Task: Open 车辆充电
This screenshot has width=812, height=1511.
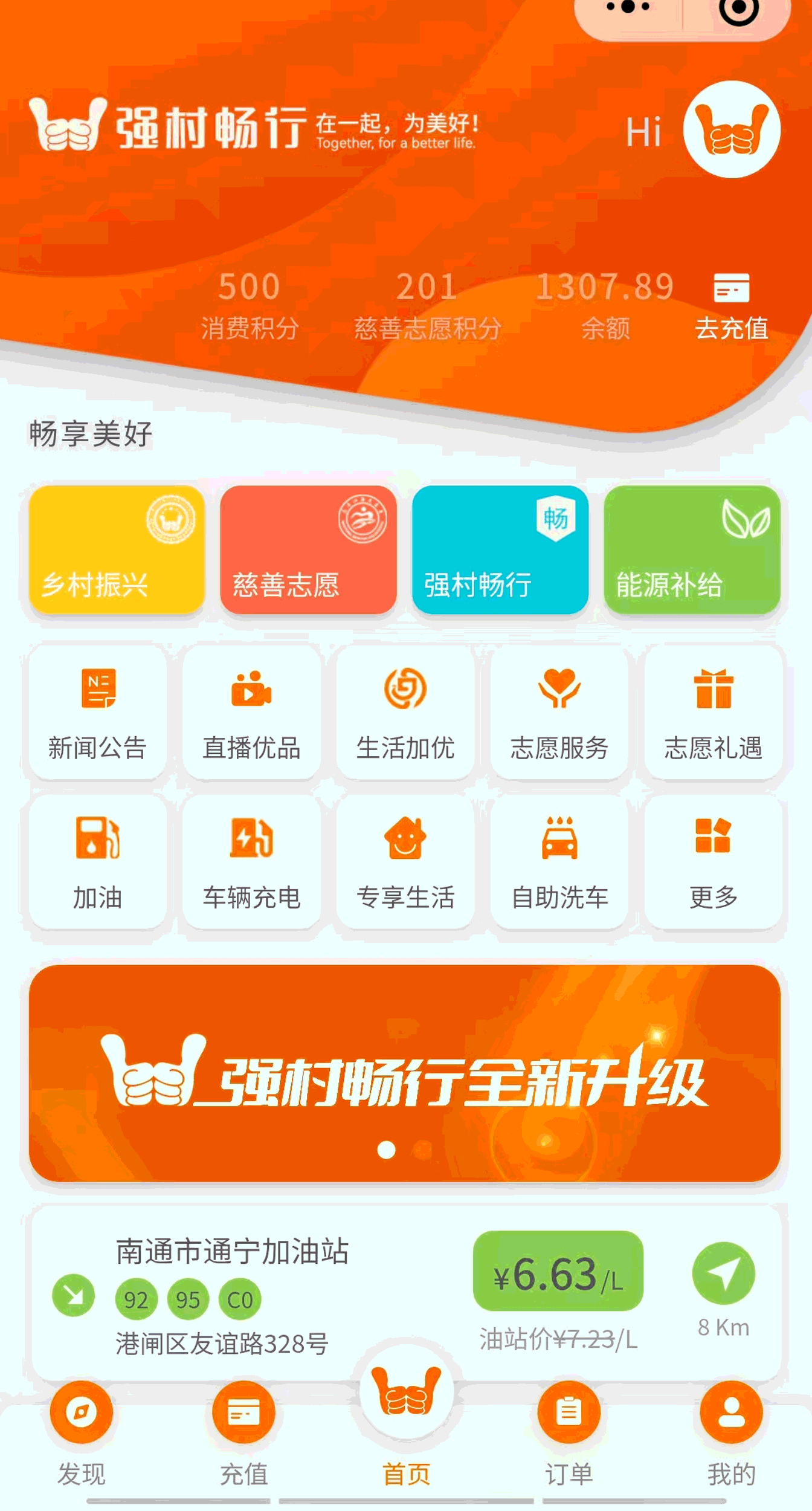Action: pos(251,862)
